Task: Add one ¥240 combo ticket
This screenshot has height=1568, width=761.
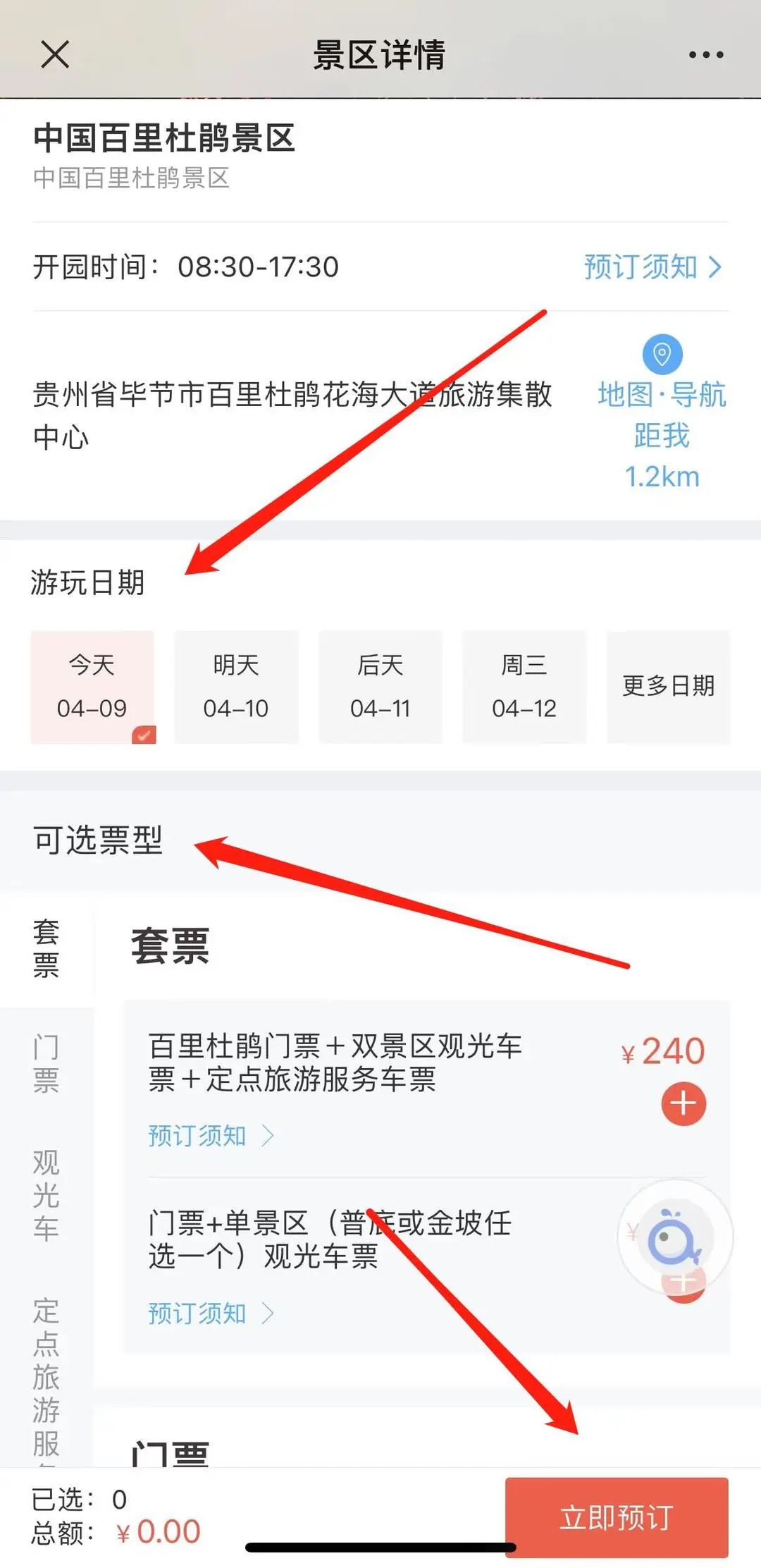Action: [x=683, y=1104]
